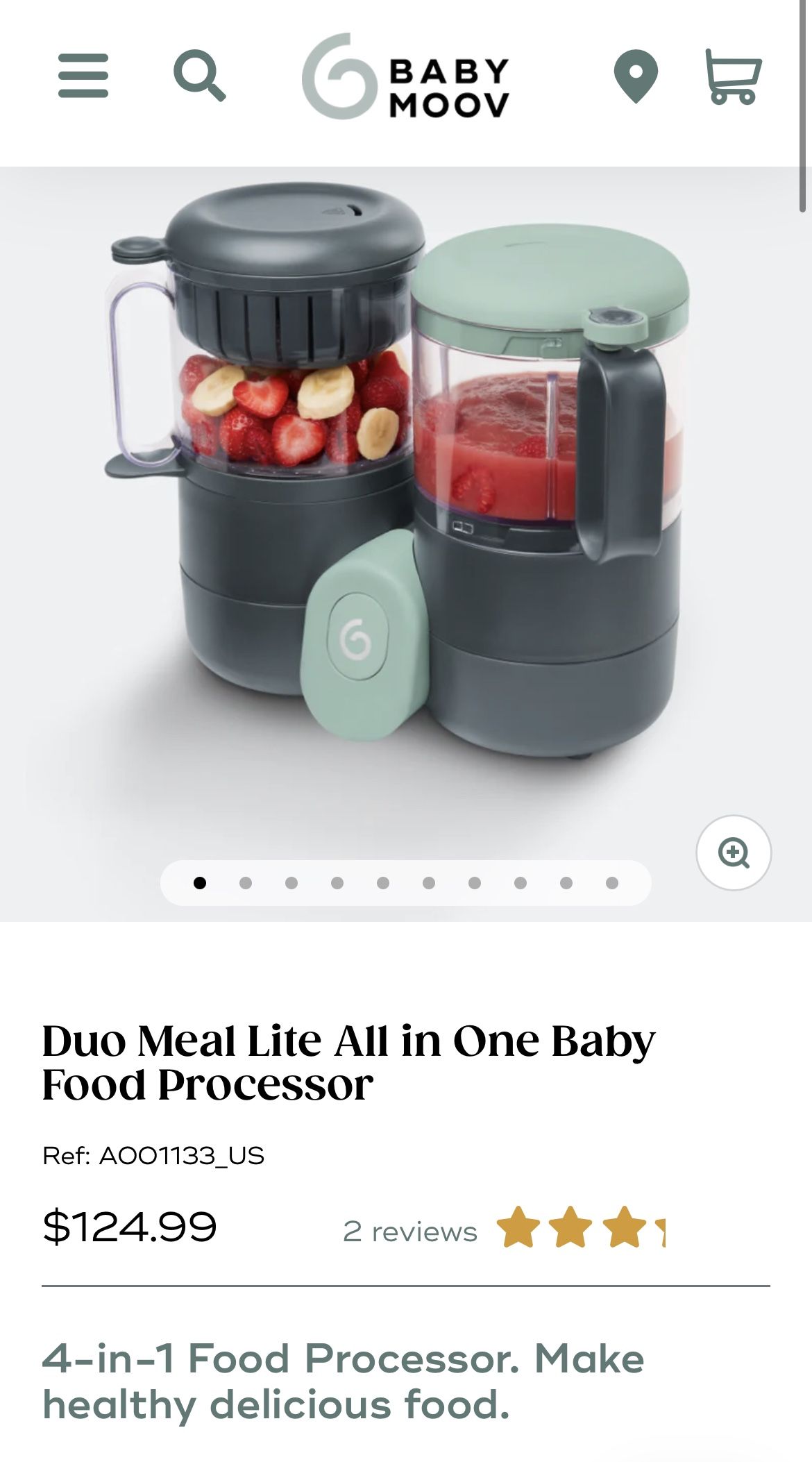Screen dimensions: 812x1462
Task: Open the 2 reviews link
Action: coord(410,1232)
